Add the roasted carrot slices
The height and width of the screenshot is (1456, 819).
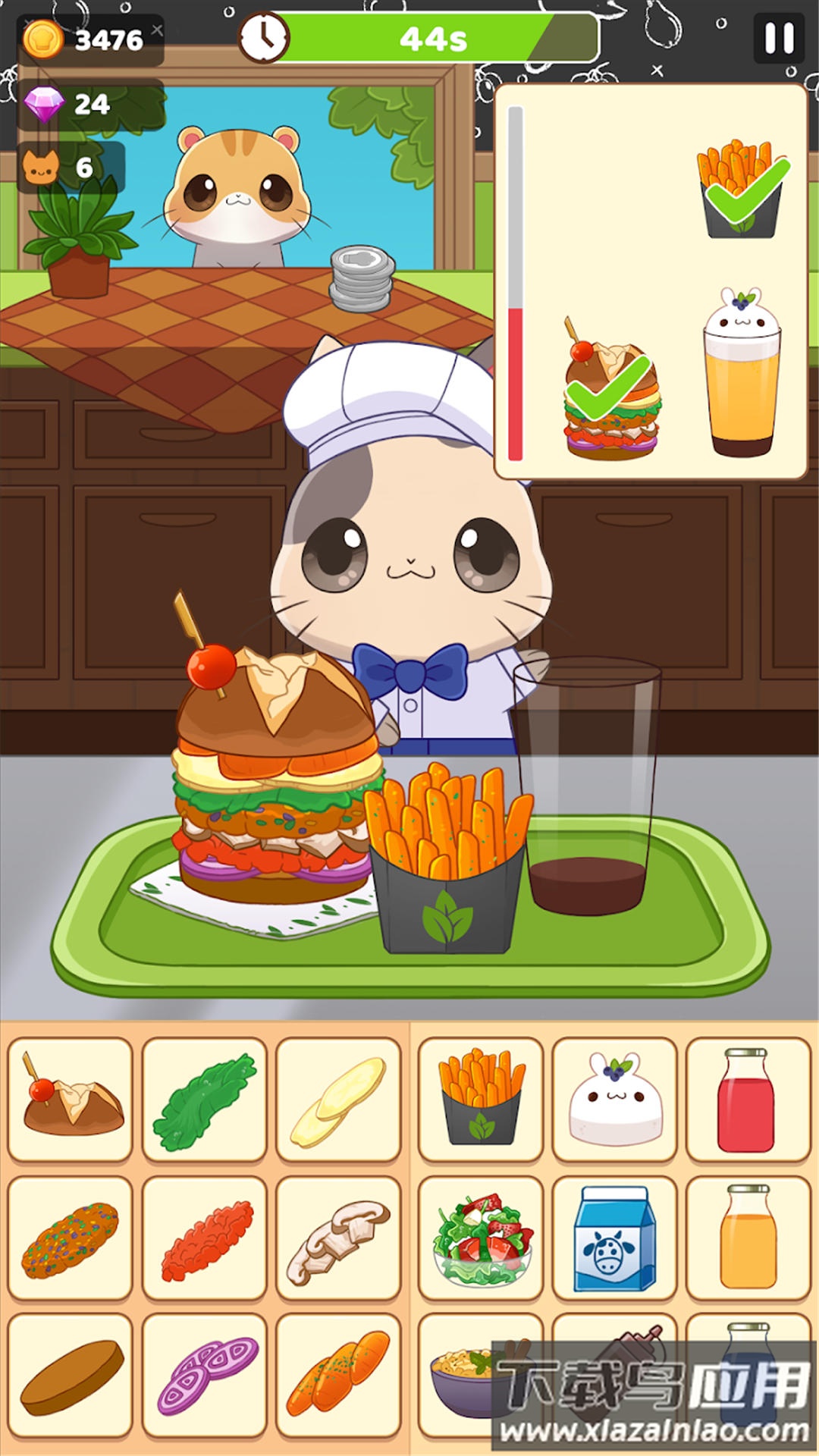click(x=338, y=1375)
